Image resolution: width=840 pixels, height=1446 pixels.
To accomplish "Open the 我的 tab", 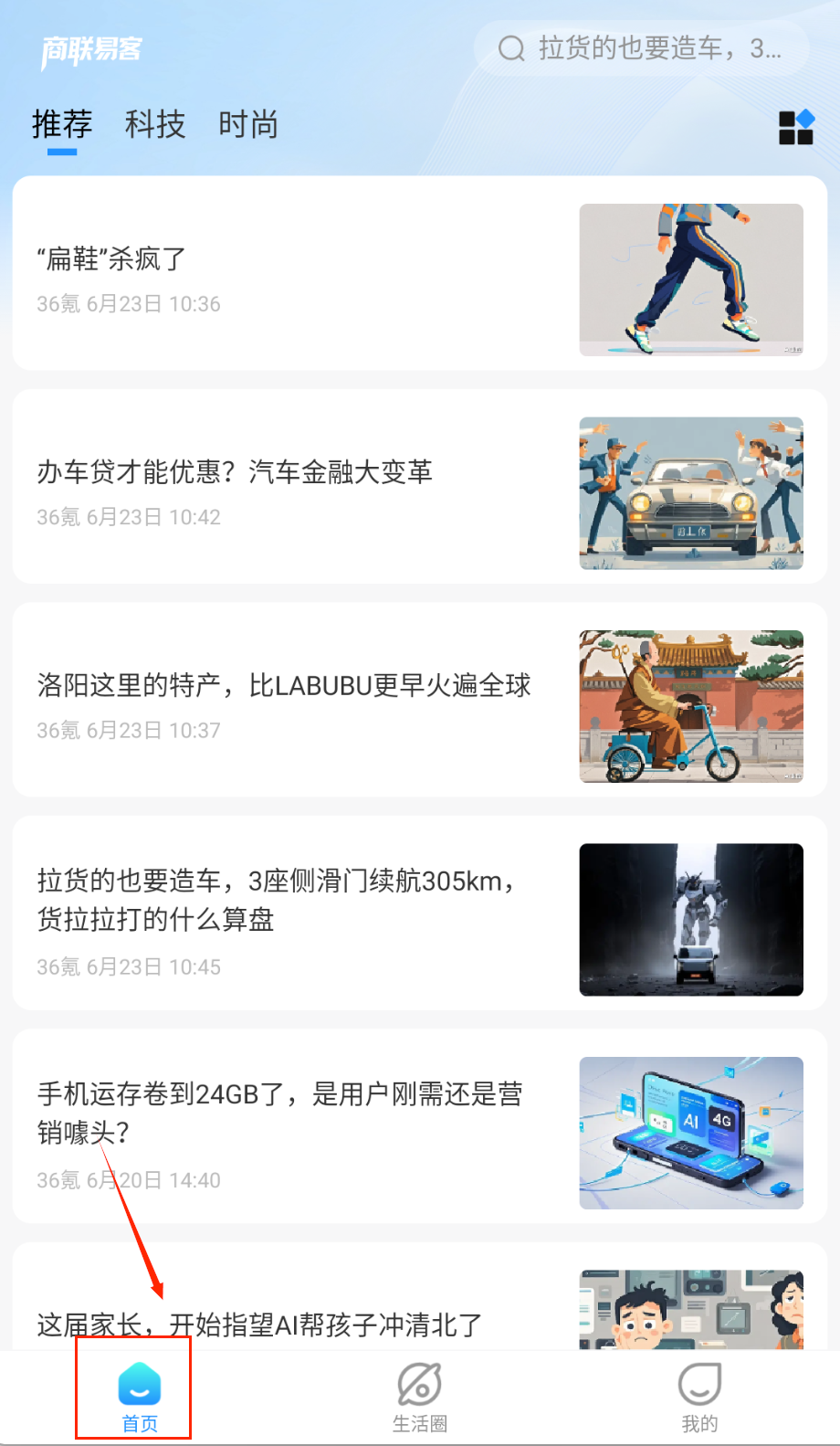I will [x=699, y=1398].
